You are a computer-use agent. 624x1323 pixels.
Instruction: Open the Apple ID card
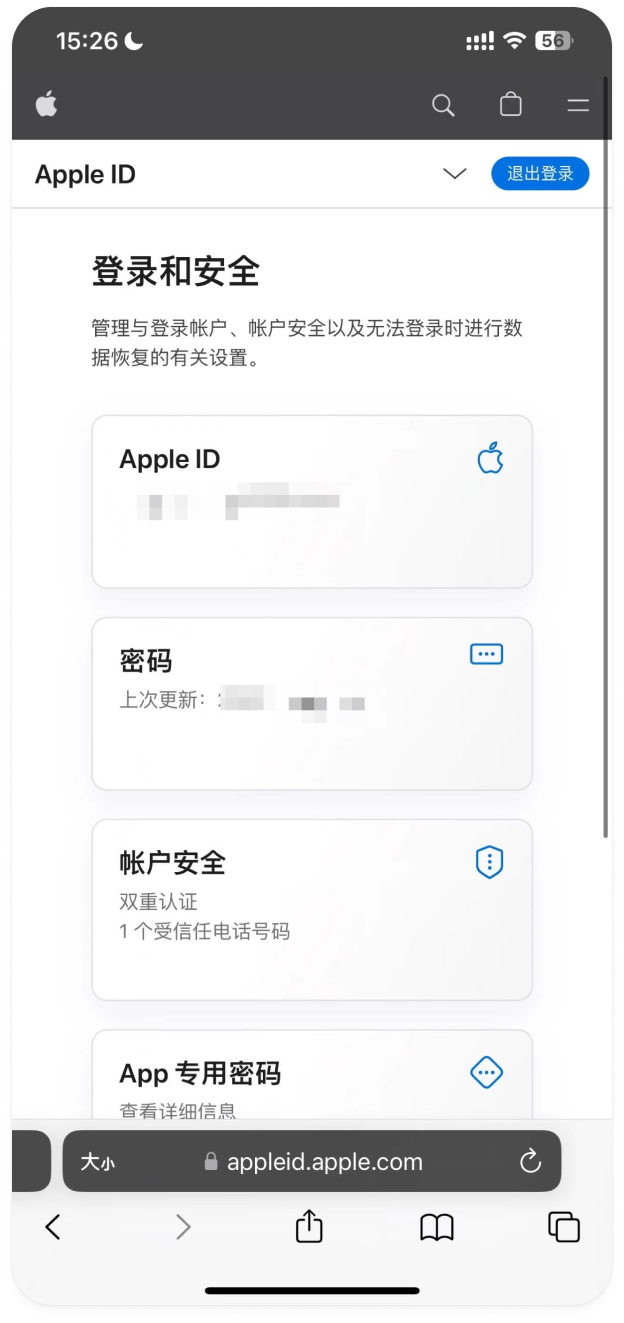(x=312, y=501)
